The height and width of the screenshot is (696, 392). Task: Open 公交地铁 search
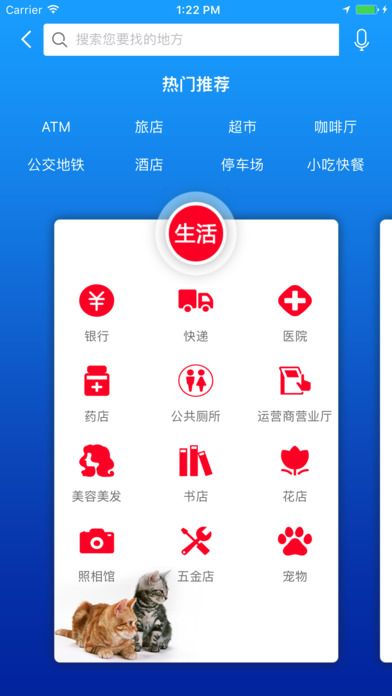56,165
